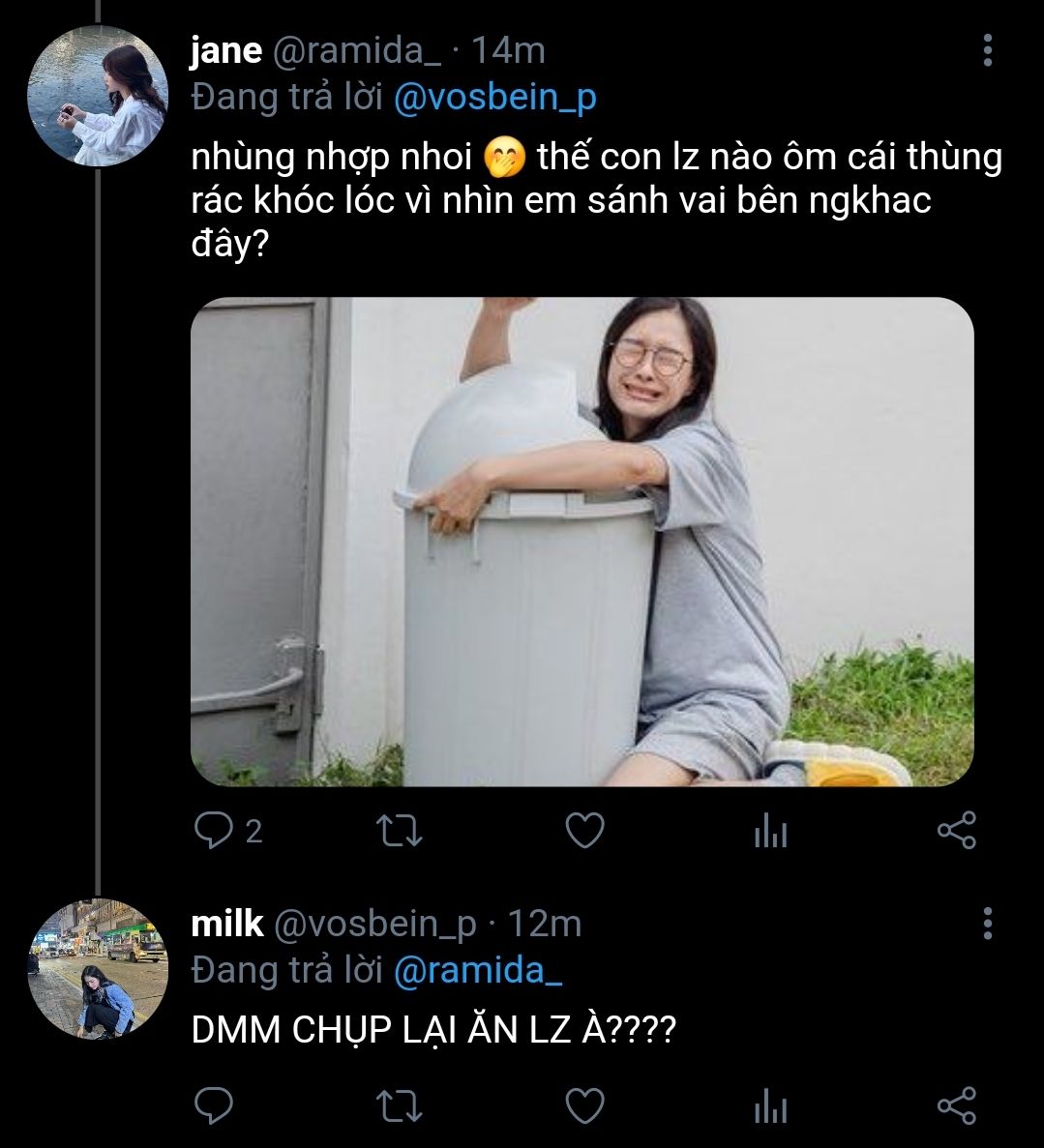Like milk's tweet
Screen dimensions: 1044x1148
(584, 1106)
